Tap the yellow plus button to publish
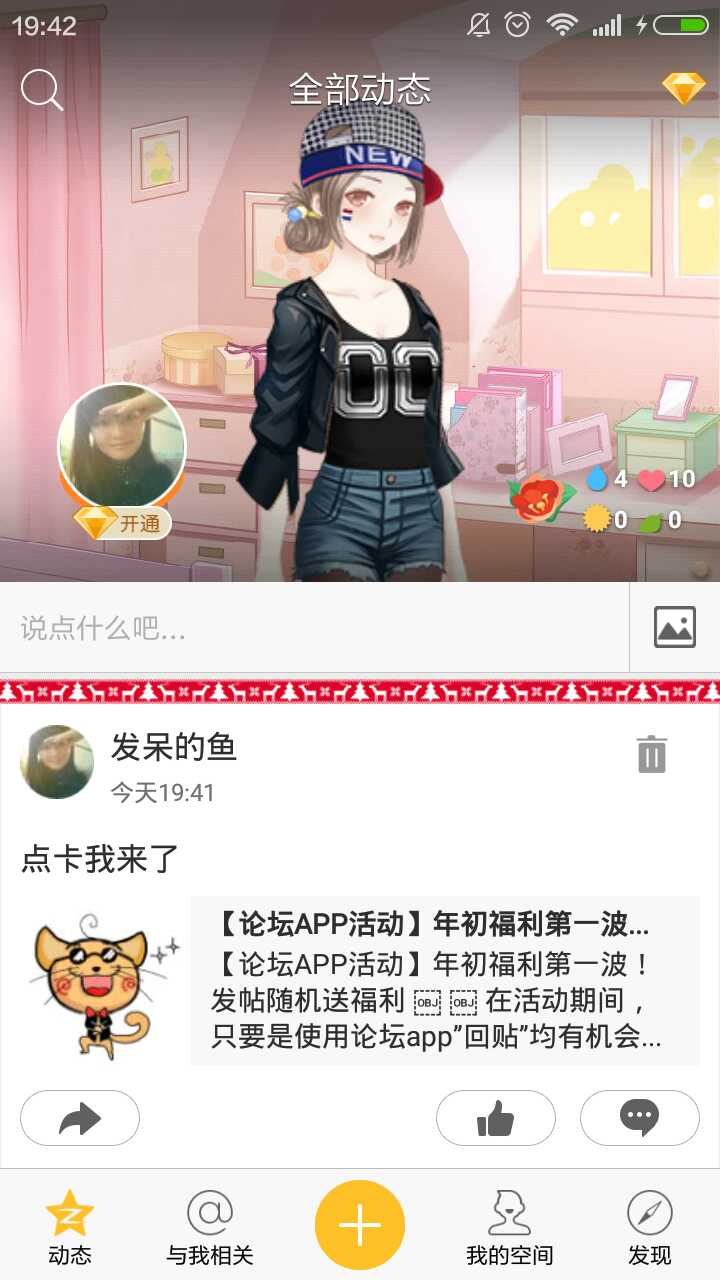 click(360, 1225)
